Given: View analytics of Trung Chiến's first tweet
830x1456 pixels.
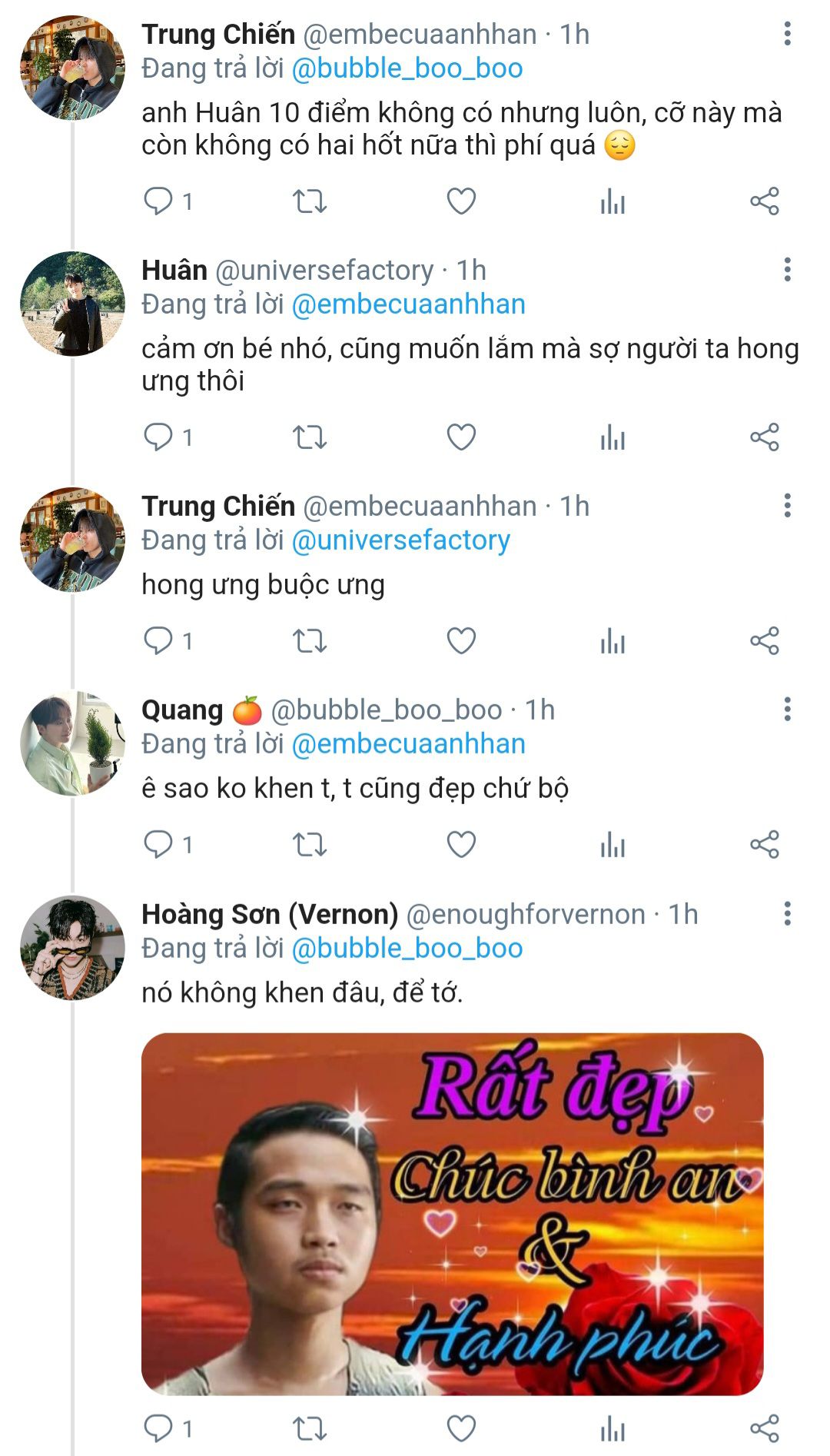Looking at the screenshot, I should pos(613,201).
